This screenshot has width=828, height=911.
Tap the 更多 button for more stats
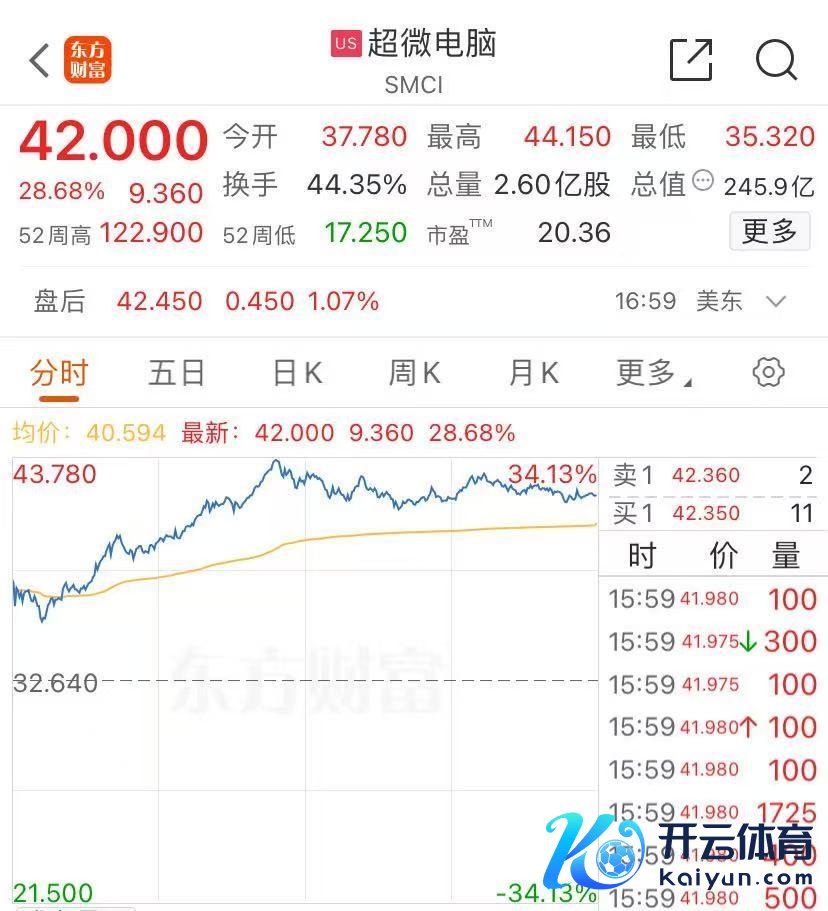tap(769, 232)
